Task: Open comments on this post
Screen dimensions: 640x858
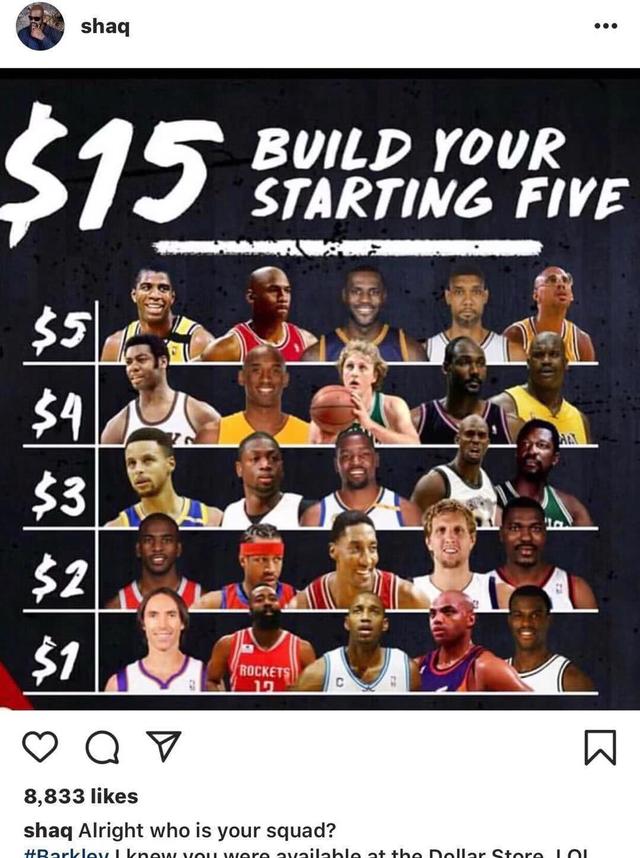Action: (102, 746)
